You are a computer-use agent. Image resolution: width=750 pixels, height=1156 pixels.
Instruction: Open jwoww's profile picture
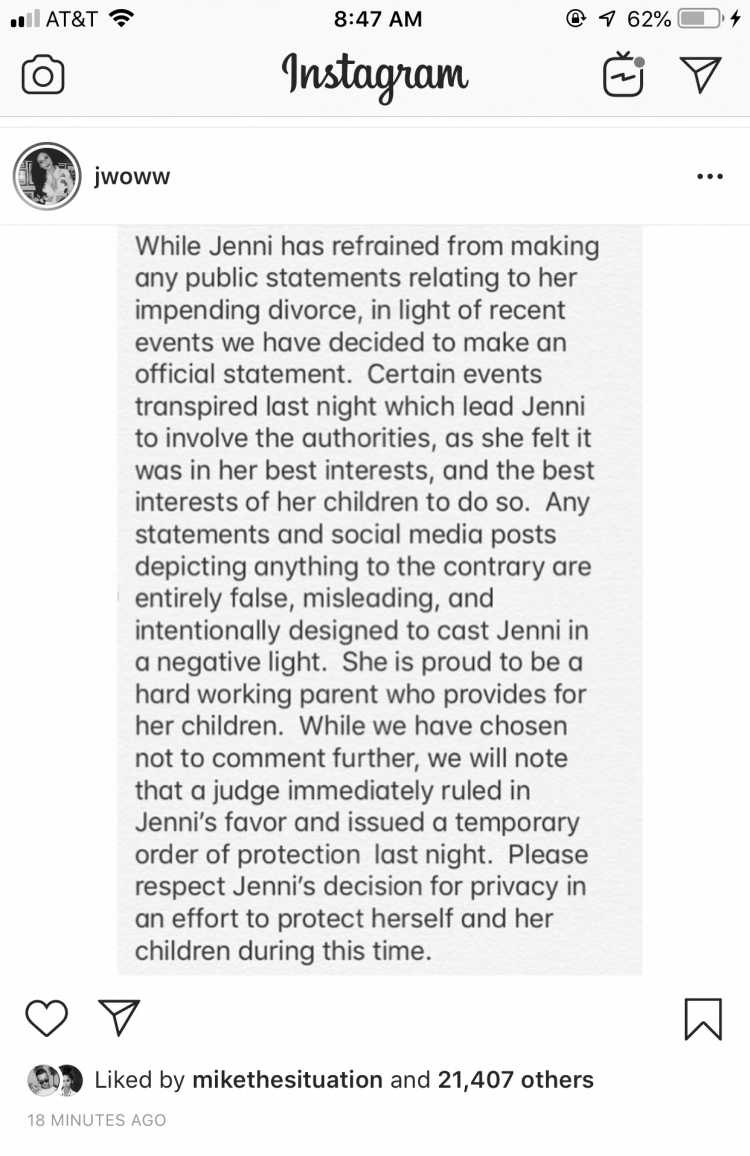pyautogui.click(x=46, y=176)
